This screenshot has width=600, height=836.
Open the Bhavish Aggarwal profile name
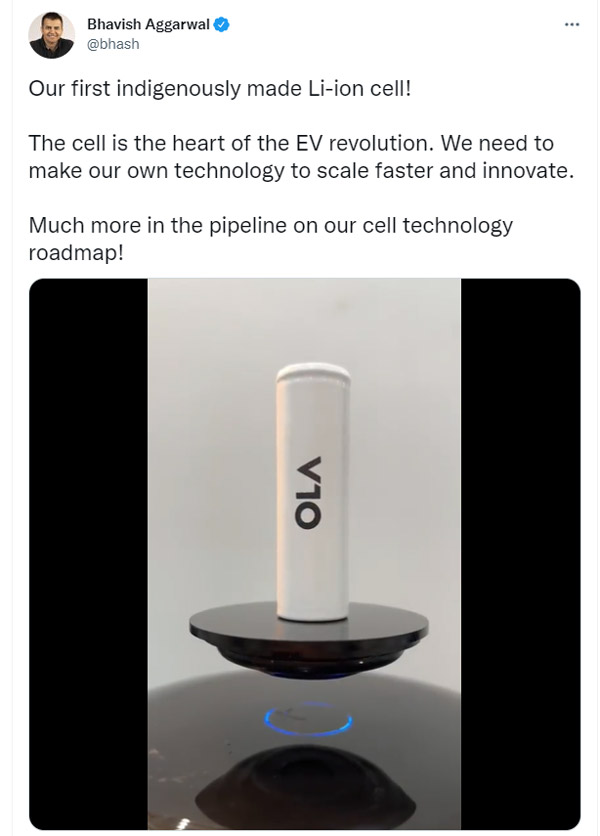[150, 25]
